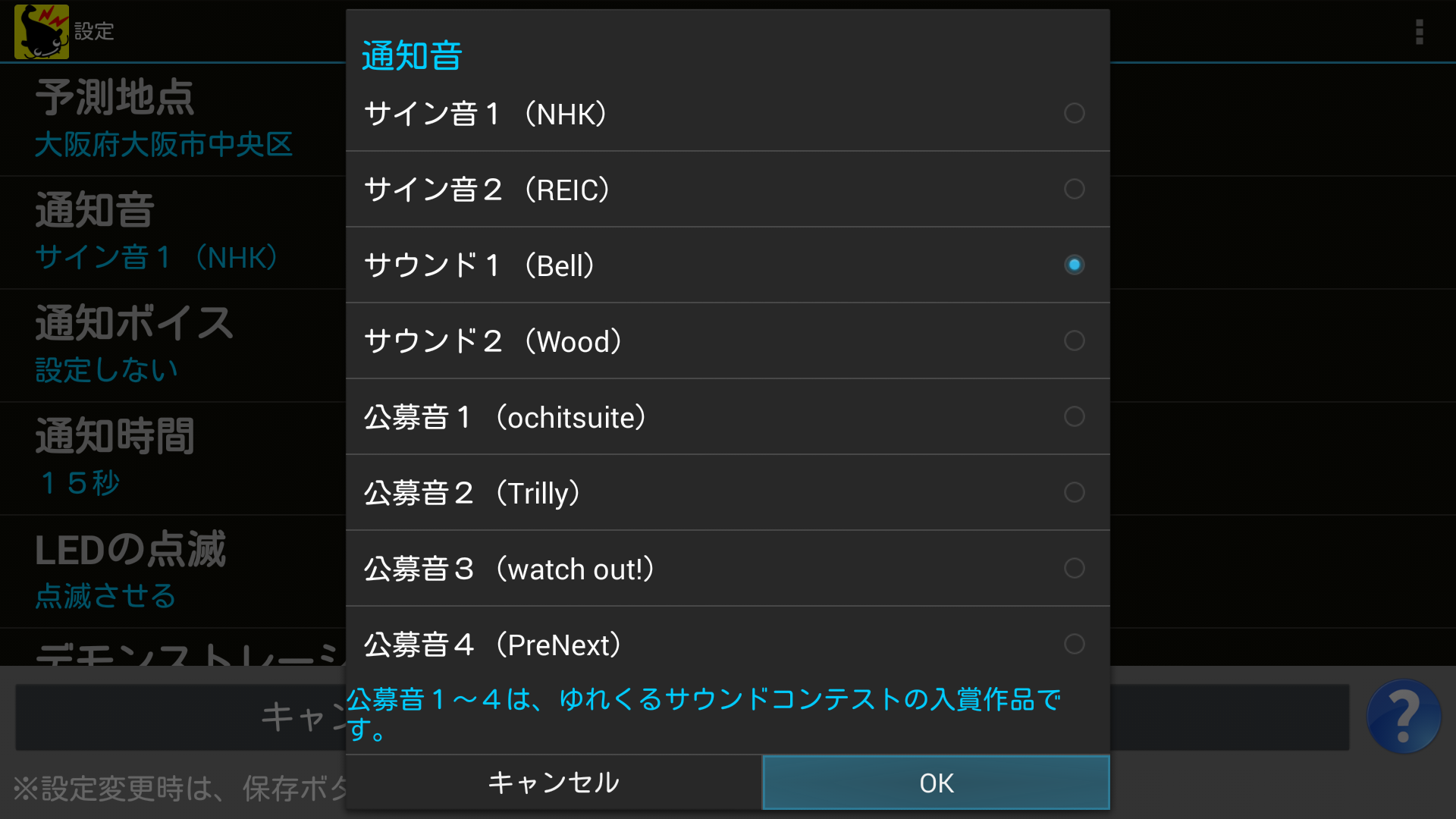Screen dimensions: 1456x819
Task: Select サウンド１（Bell） sound
Action: (x=726, y=265)
